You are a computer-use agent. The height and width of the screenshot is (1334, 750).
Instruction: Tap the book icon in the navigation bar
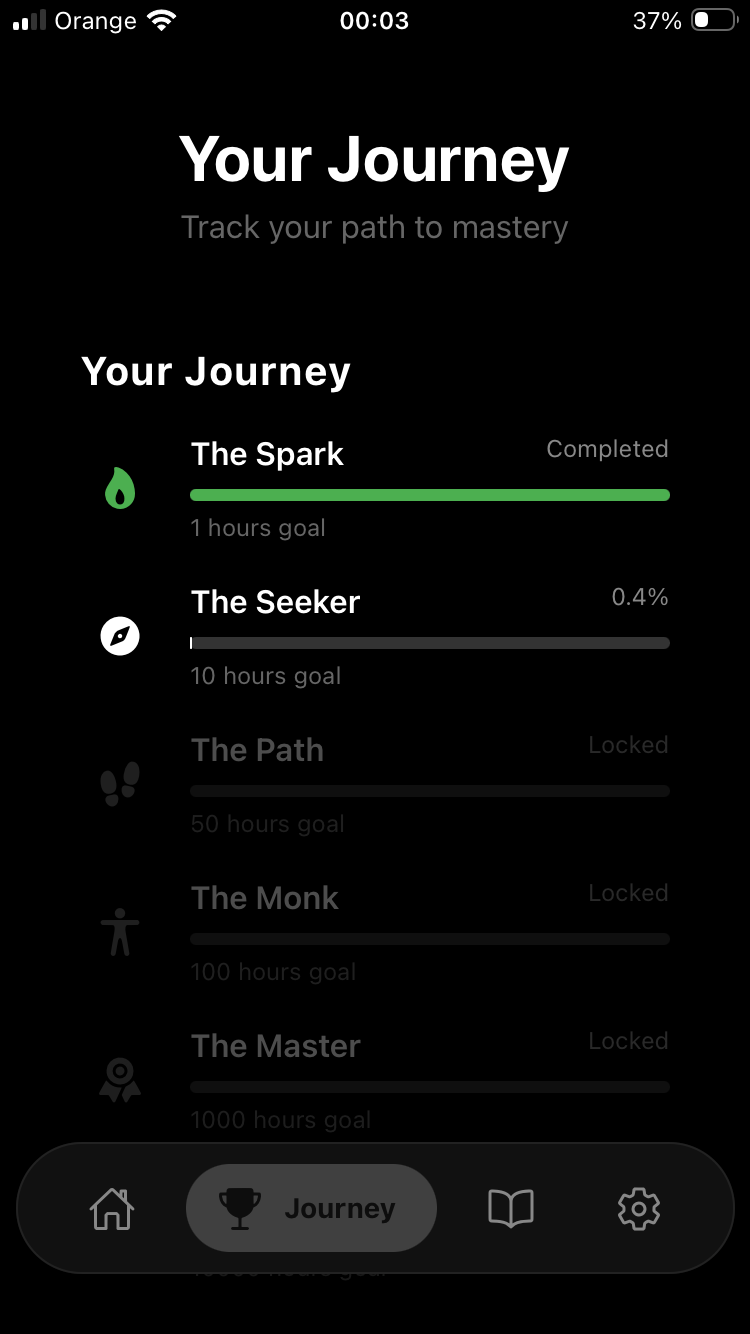511,1208
